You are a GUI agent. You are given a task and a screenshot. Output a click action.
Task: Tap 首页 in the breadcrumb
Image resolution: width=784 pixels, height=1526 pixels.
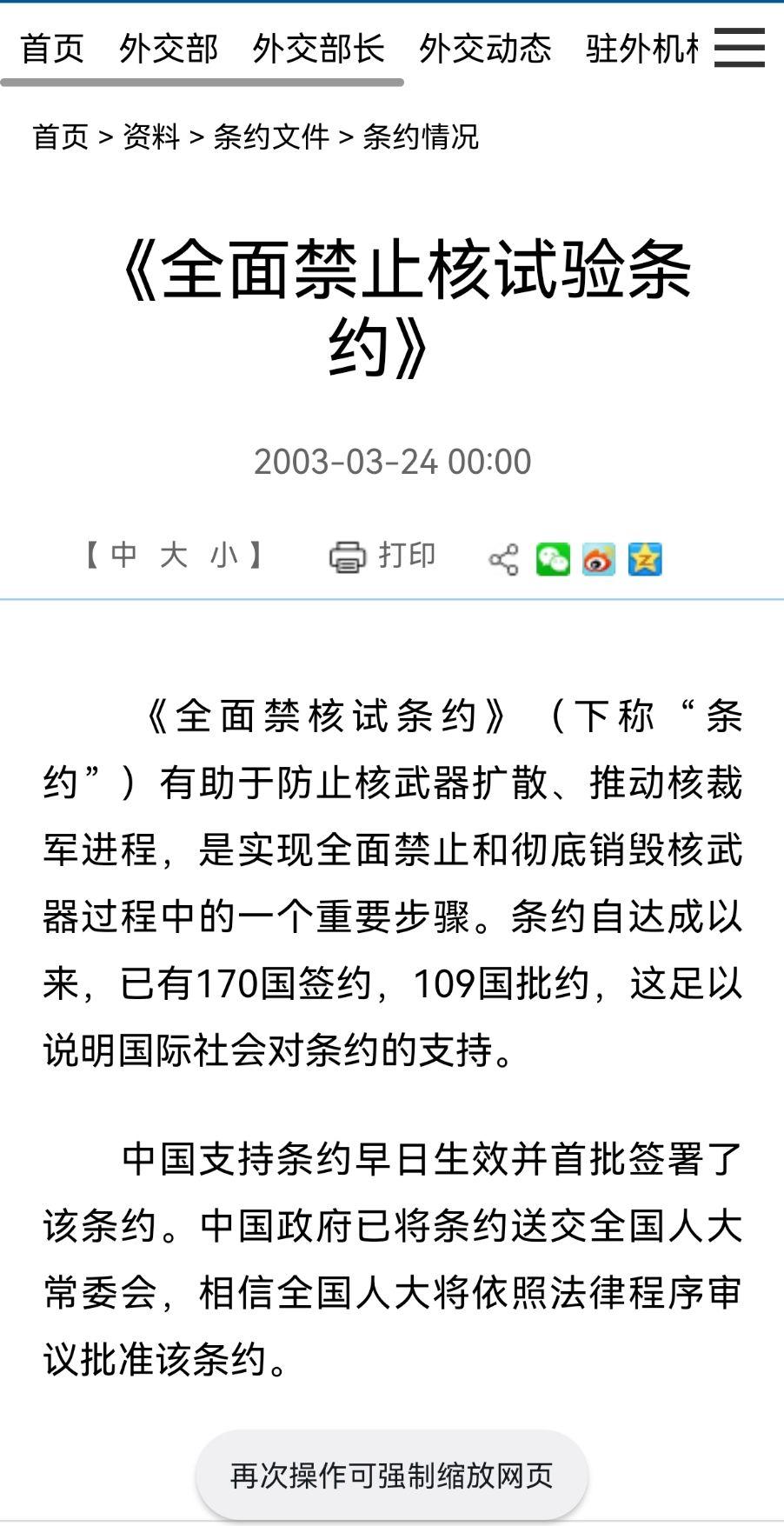[61, 137]
